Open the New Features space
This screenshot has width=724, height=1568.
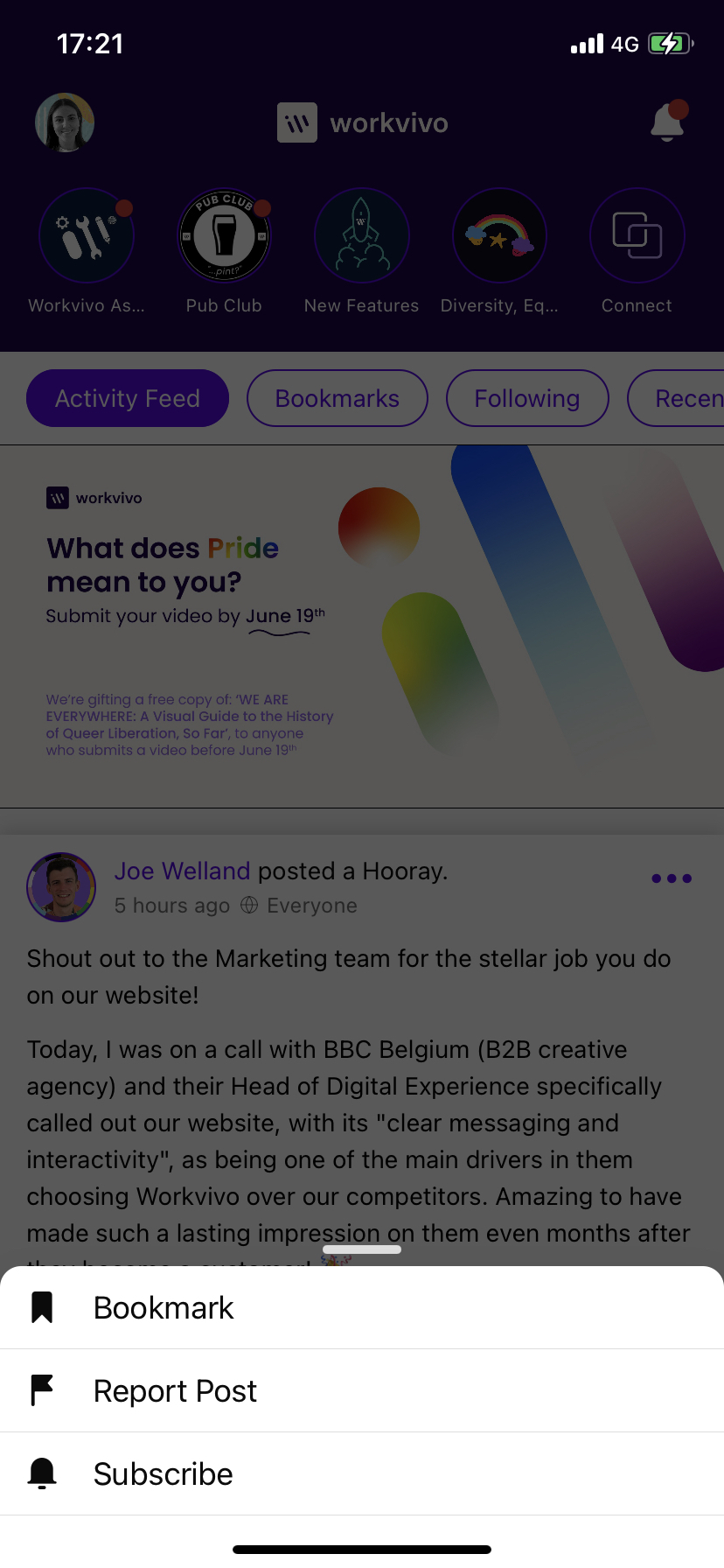coord(362,236)
